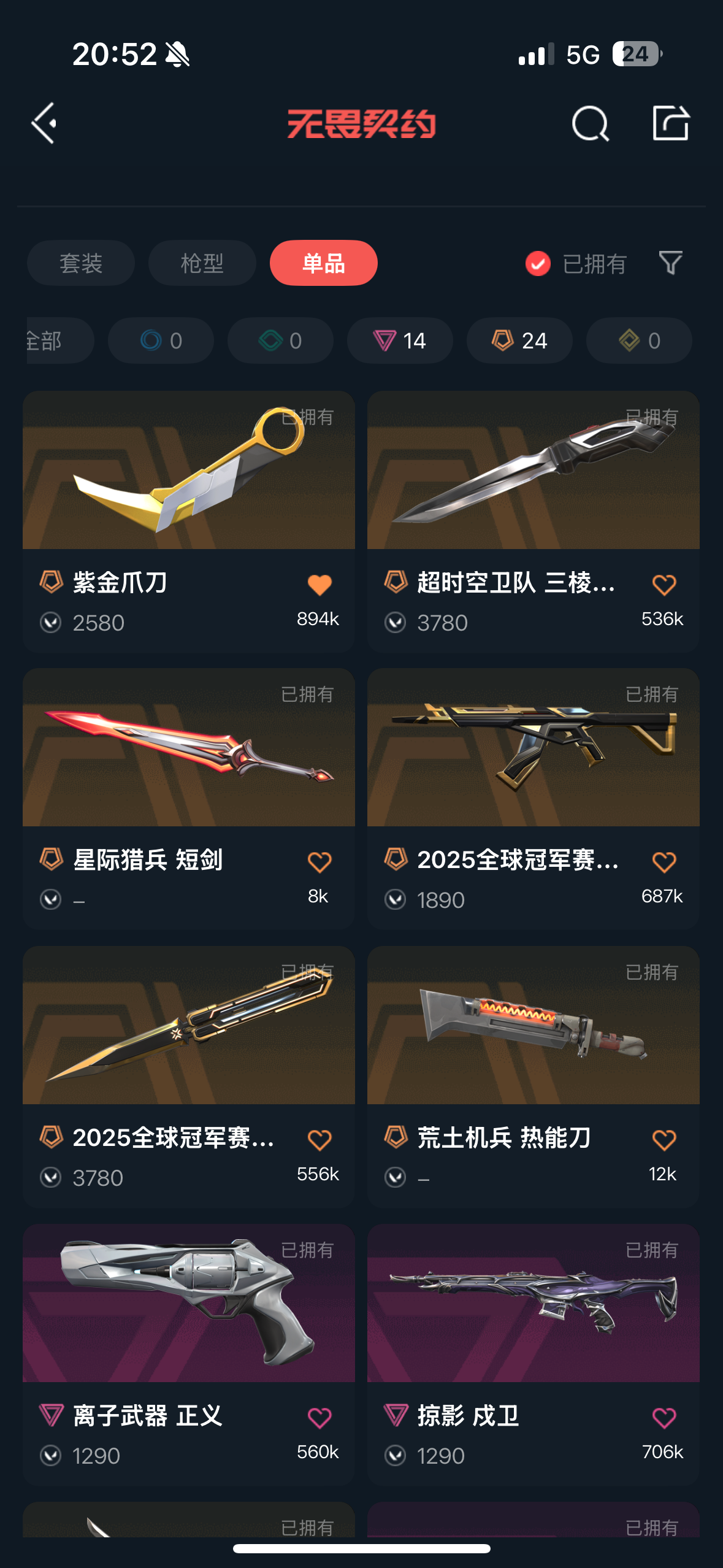
Task: Like the 超时空卫队 三棱 knife
Action: (x=664, y=585)
